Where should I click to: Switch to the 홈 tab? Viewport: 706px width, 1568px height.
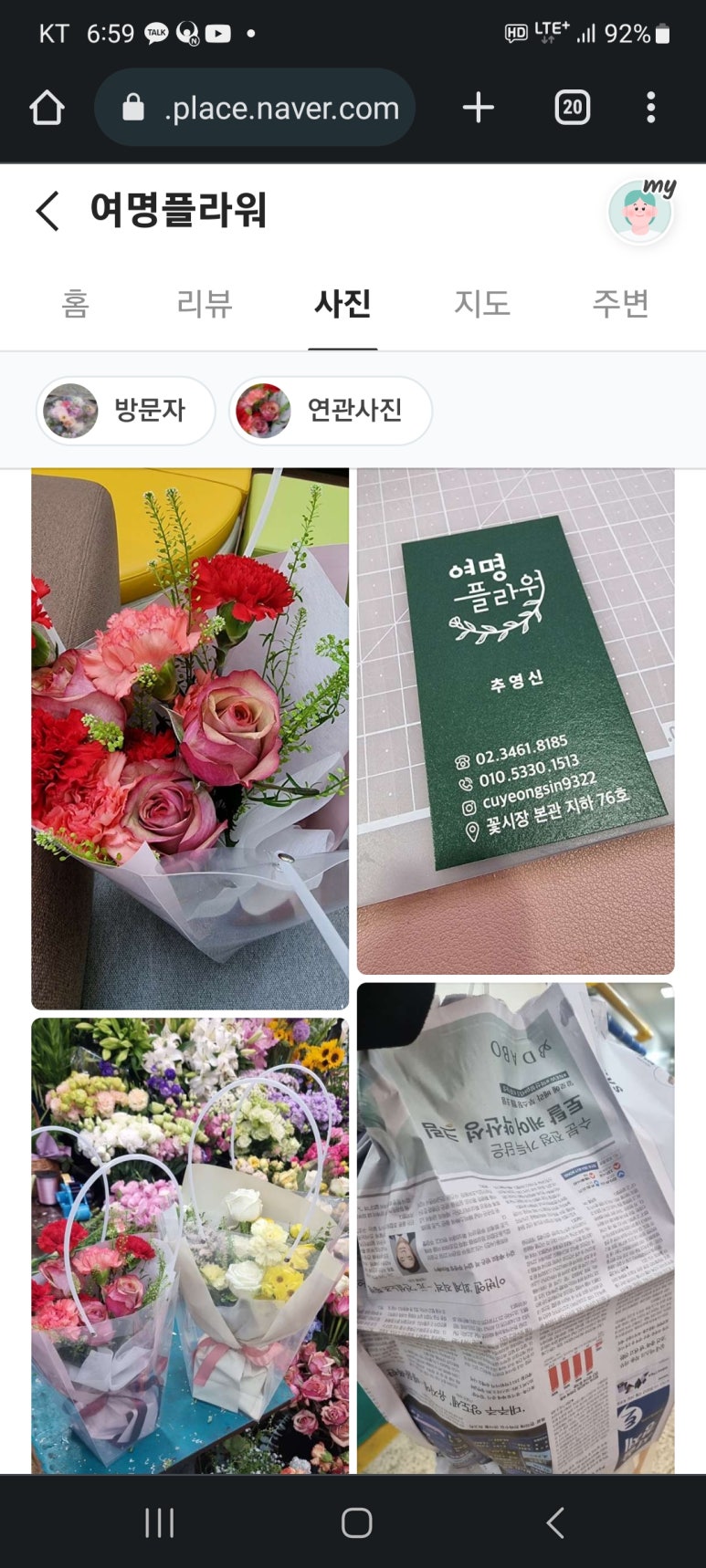pyautogui.click(x=75, y=303)
